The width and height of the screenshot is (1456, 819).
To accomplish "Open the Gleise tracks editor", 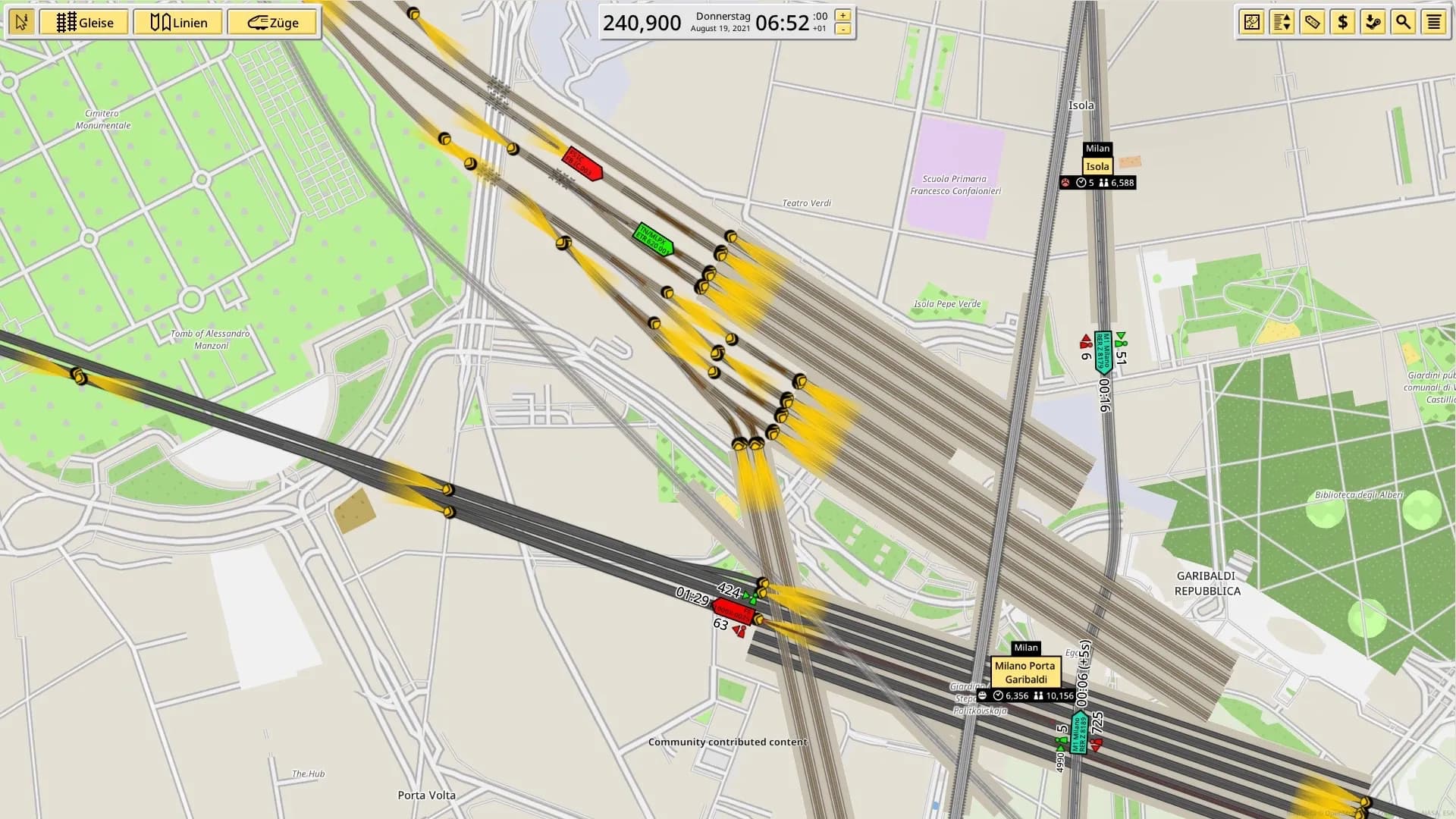I will pos(84,22).
